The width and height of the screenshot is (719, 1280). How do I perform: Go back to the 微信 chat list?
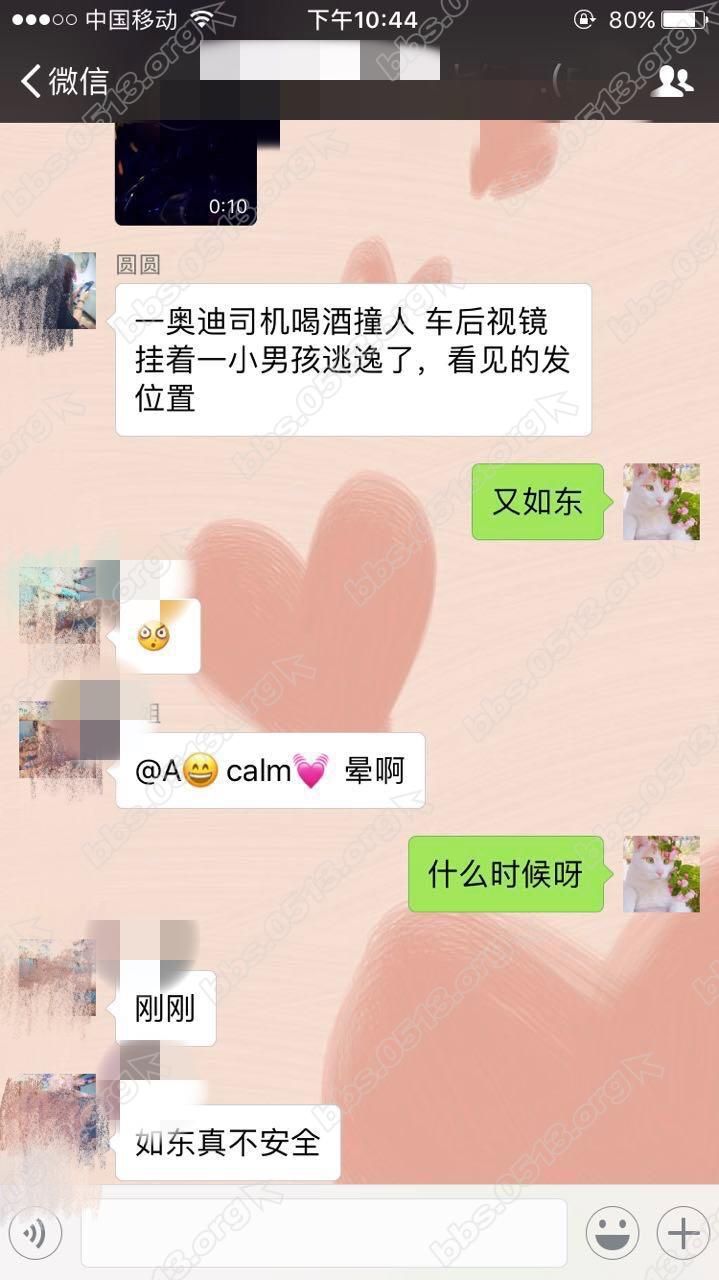click(62, 82)
